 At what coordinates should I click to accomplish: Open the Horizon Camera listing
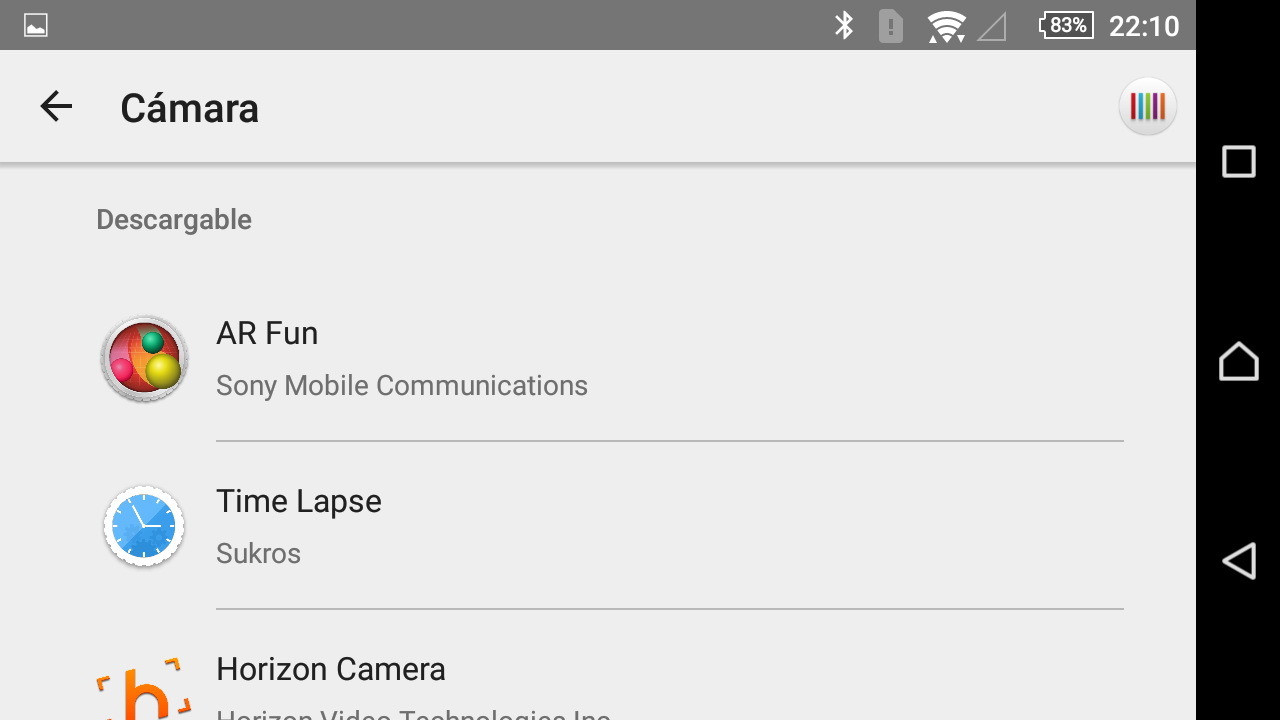(400, 685)
